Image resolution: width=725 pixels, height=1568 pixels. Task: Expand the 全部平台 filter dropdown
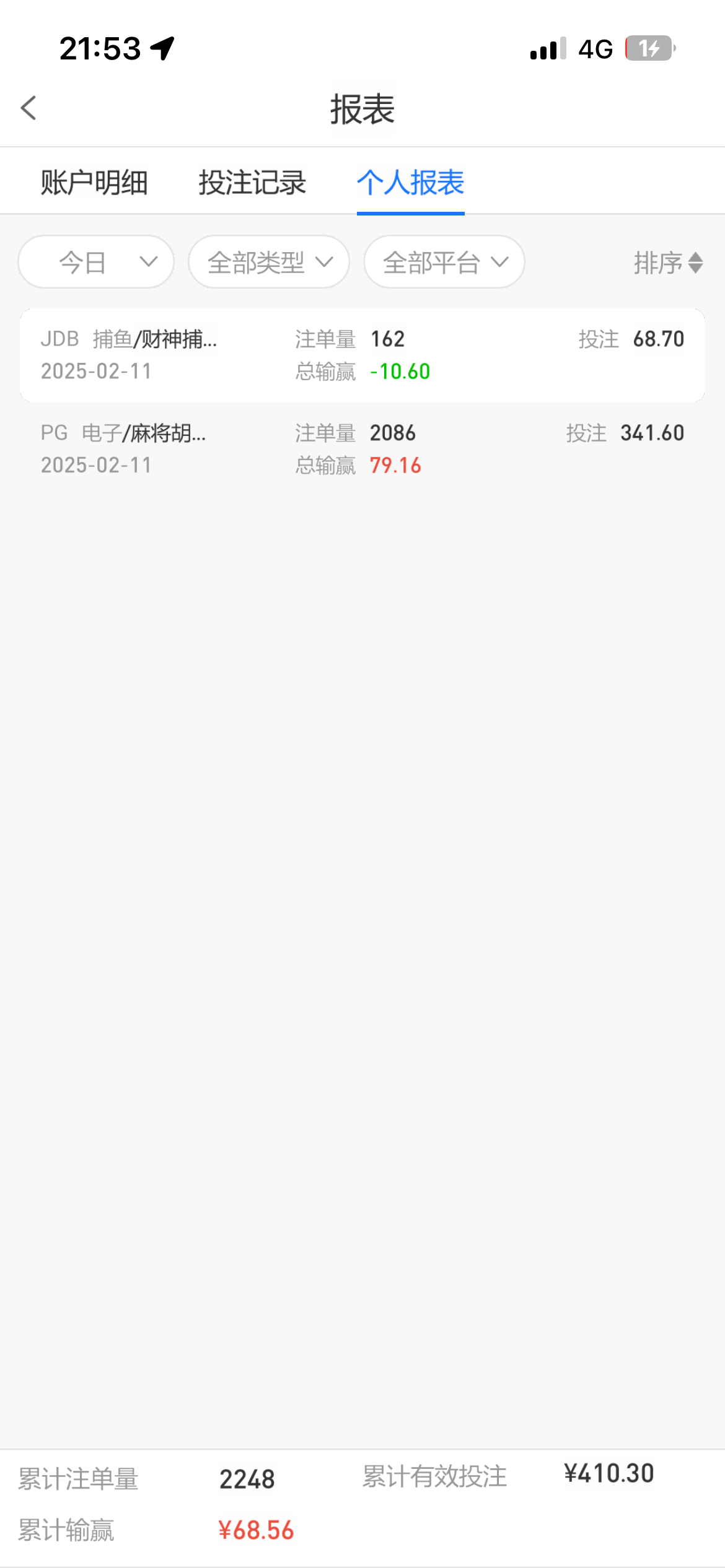click(x=444, y=262)
